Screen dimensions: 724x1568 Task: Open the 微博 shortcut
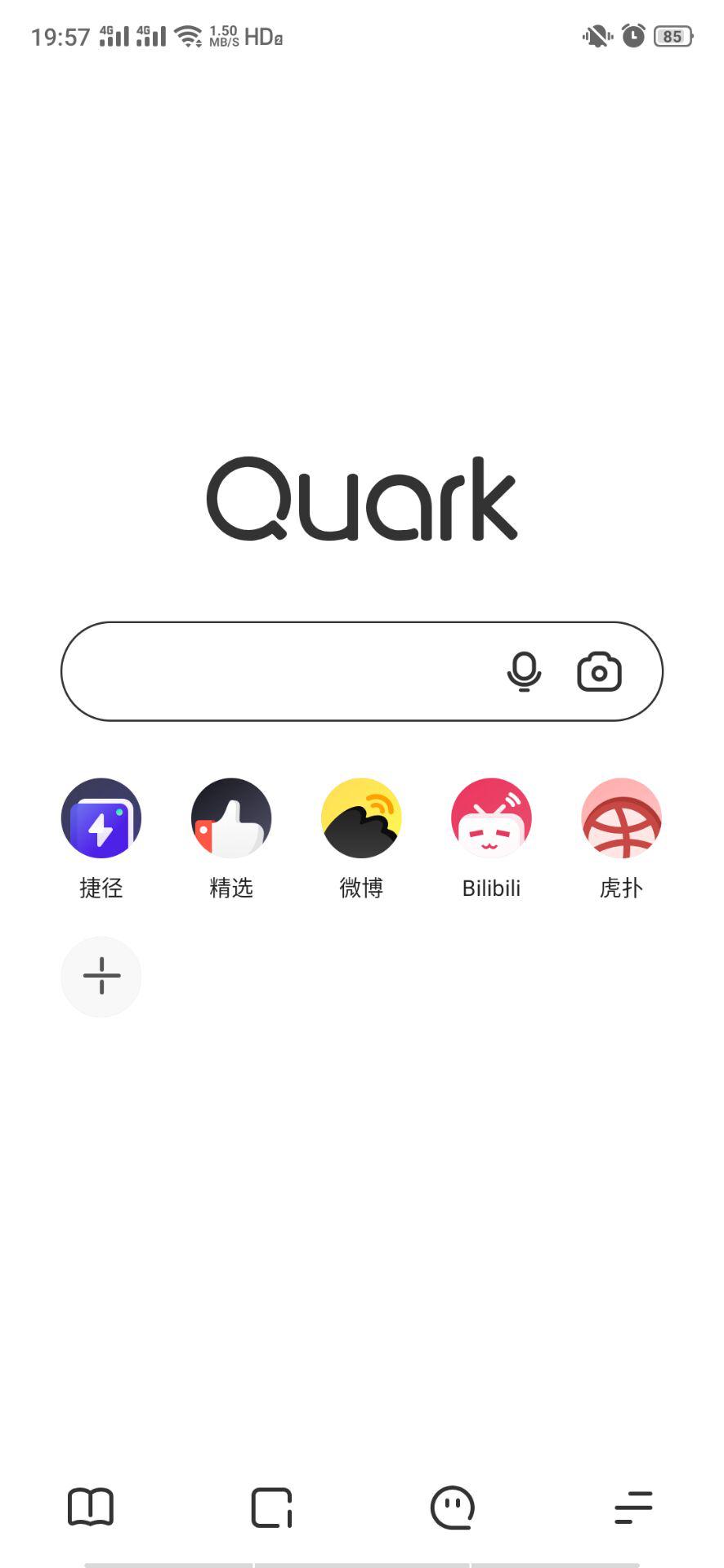click(361, 818)
